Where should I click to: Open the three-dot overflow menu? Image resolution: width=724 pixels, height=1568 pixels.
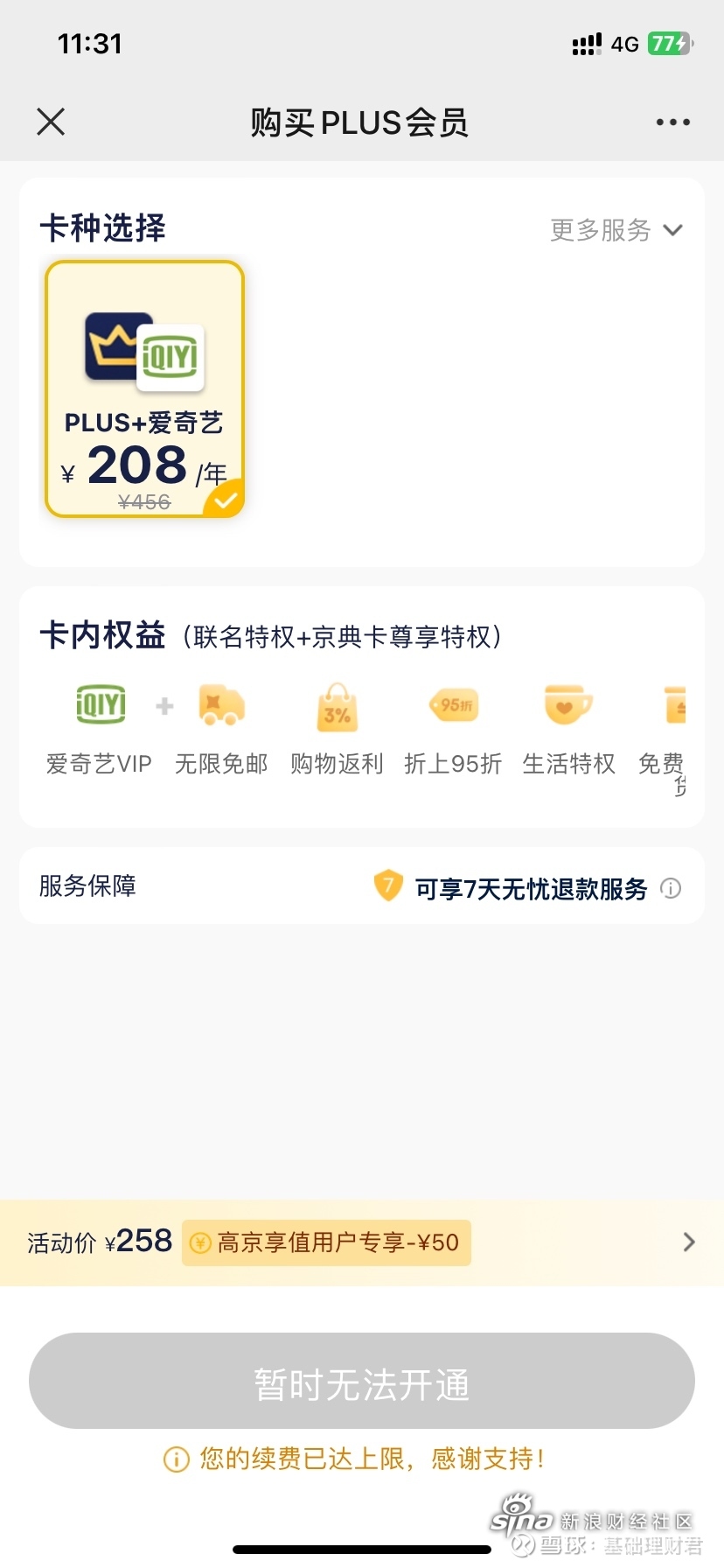(x=672, y=122)
